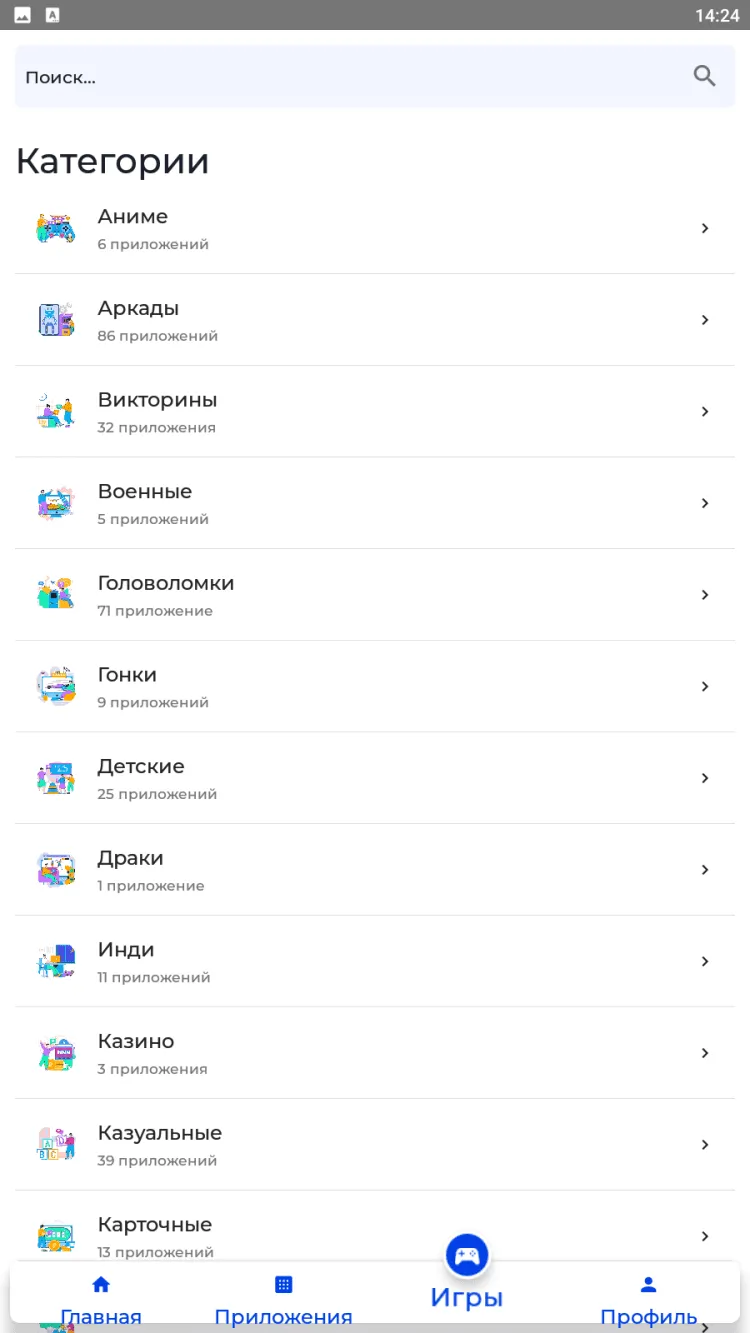Select the Викторины category
Viewport: 750px width, 1333px height.
374,412
